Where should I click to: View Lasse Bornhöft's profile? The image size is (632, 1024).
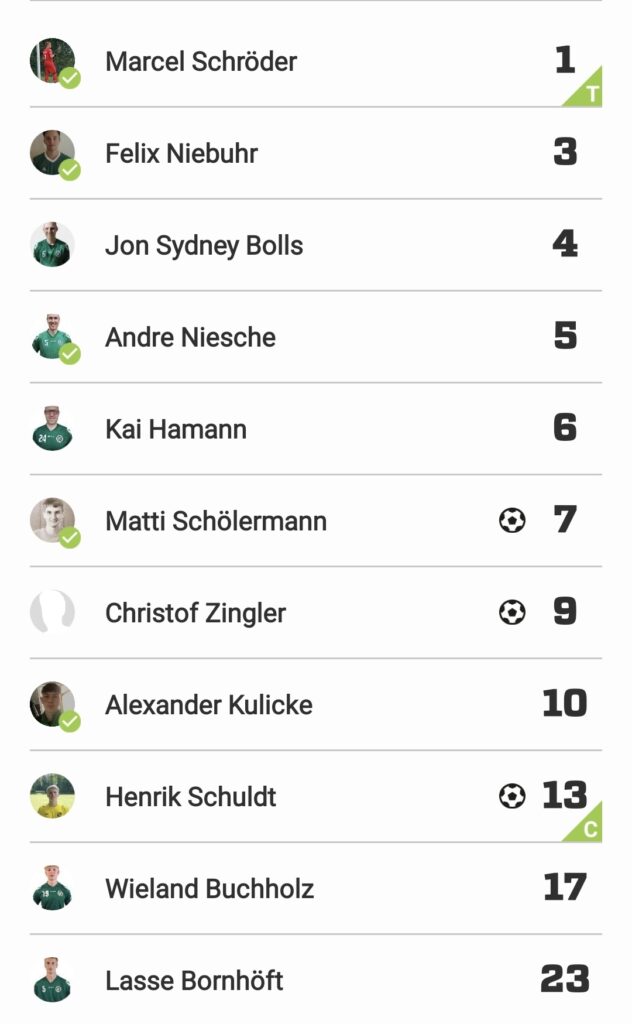pos(316,980)
